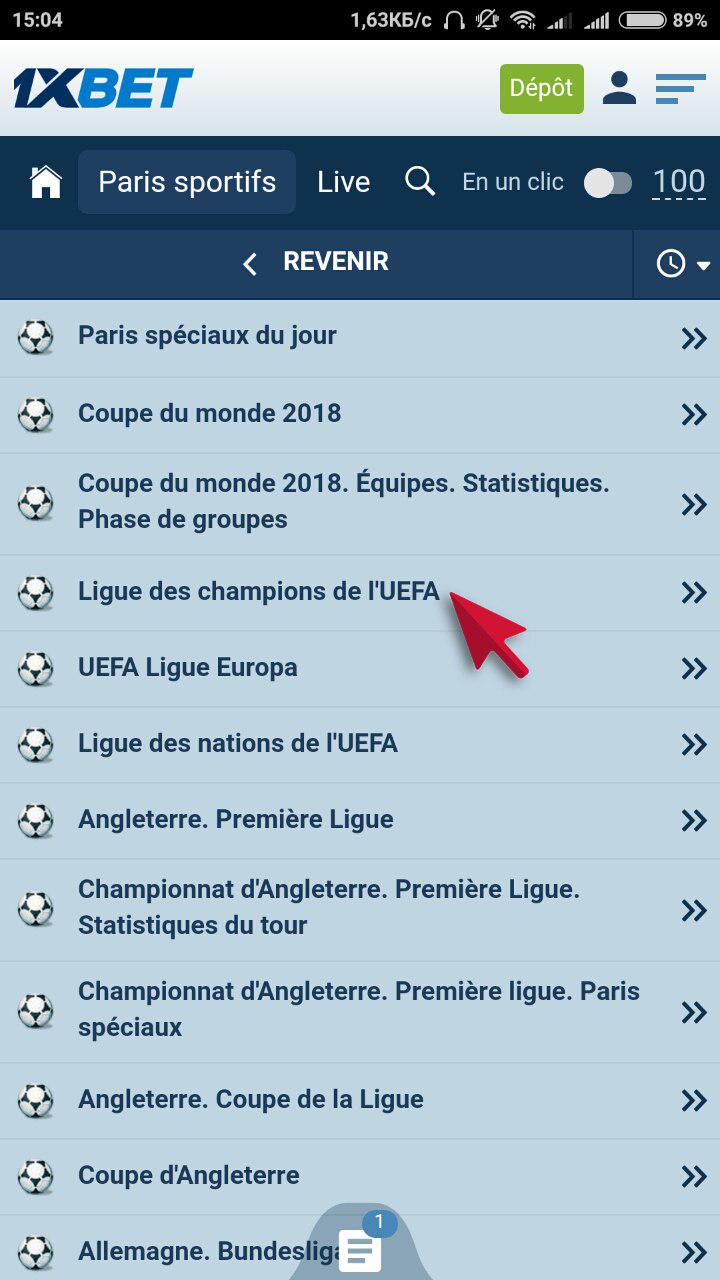Open Paris spéciaux du jour
This screenshot has width=720, height=1280.
coord(360,338)
